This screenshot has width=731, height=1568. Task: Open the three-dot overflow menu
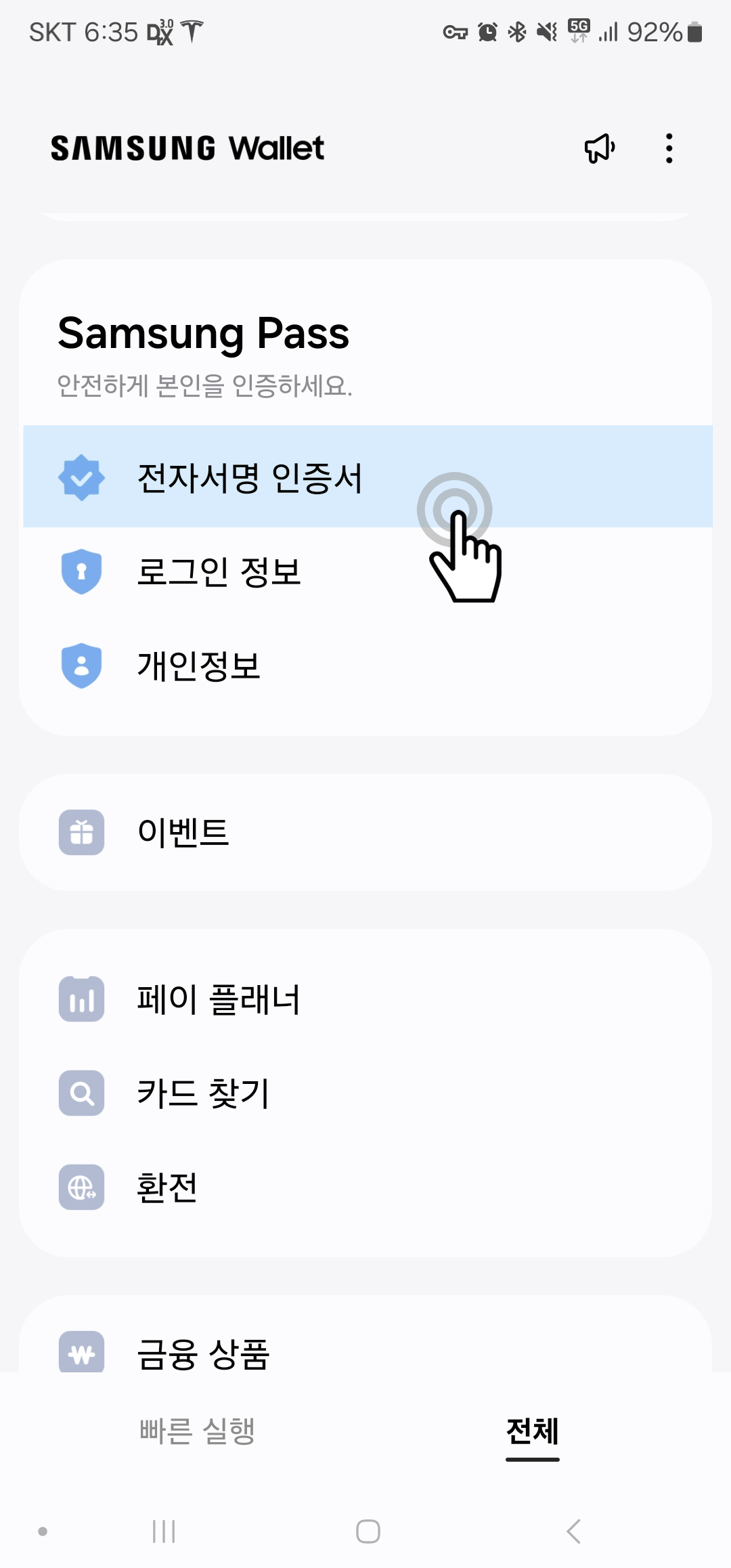(669, 148)
